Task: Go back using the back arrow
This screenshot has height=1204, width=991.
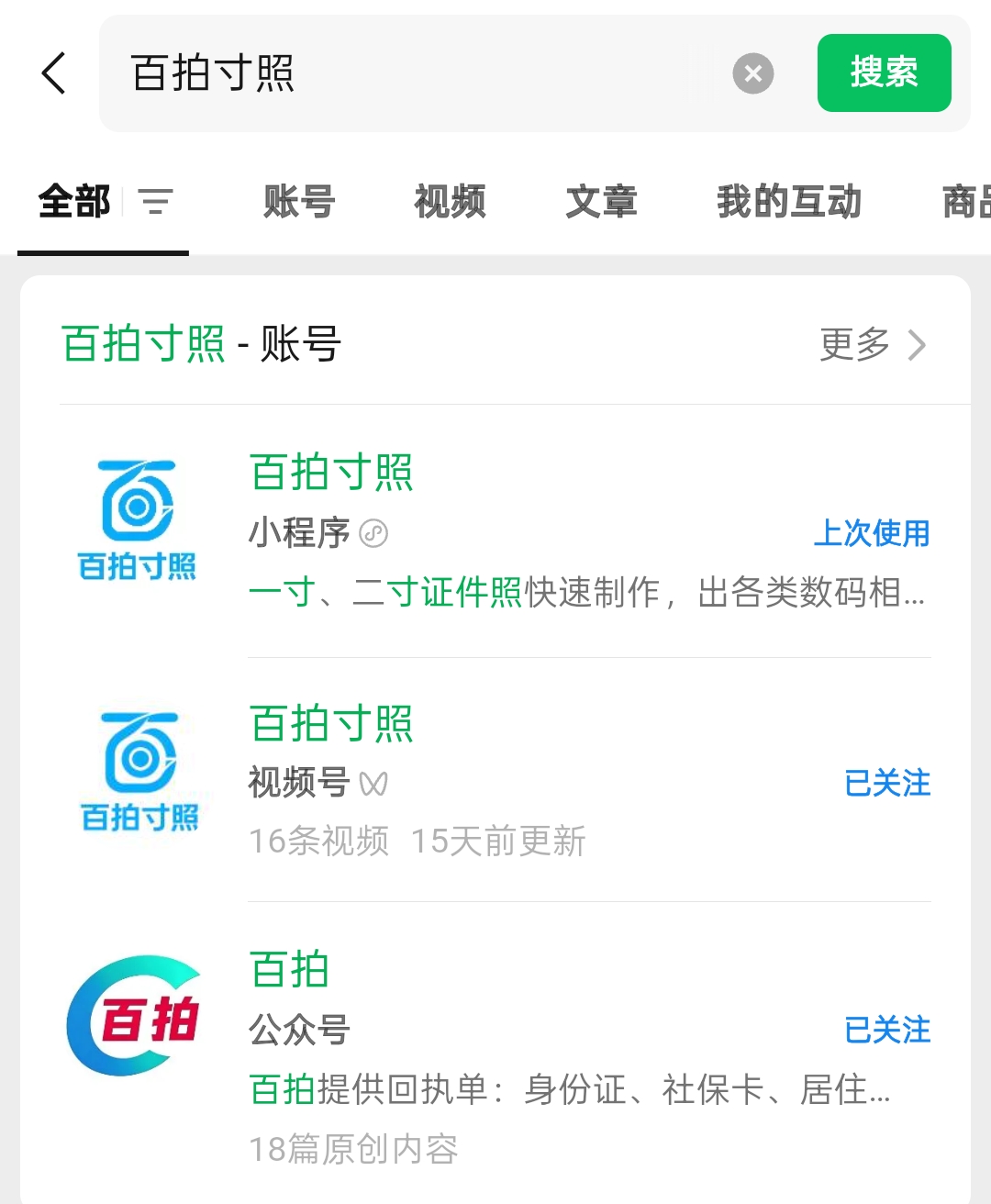Action: (55, 73)
